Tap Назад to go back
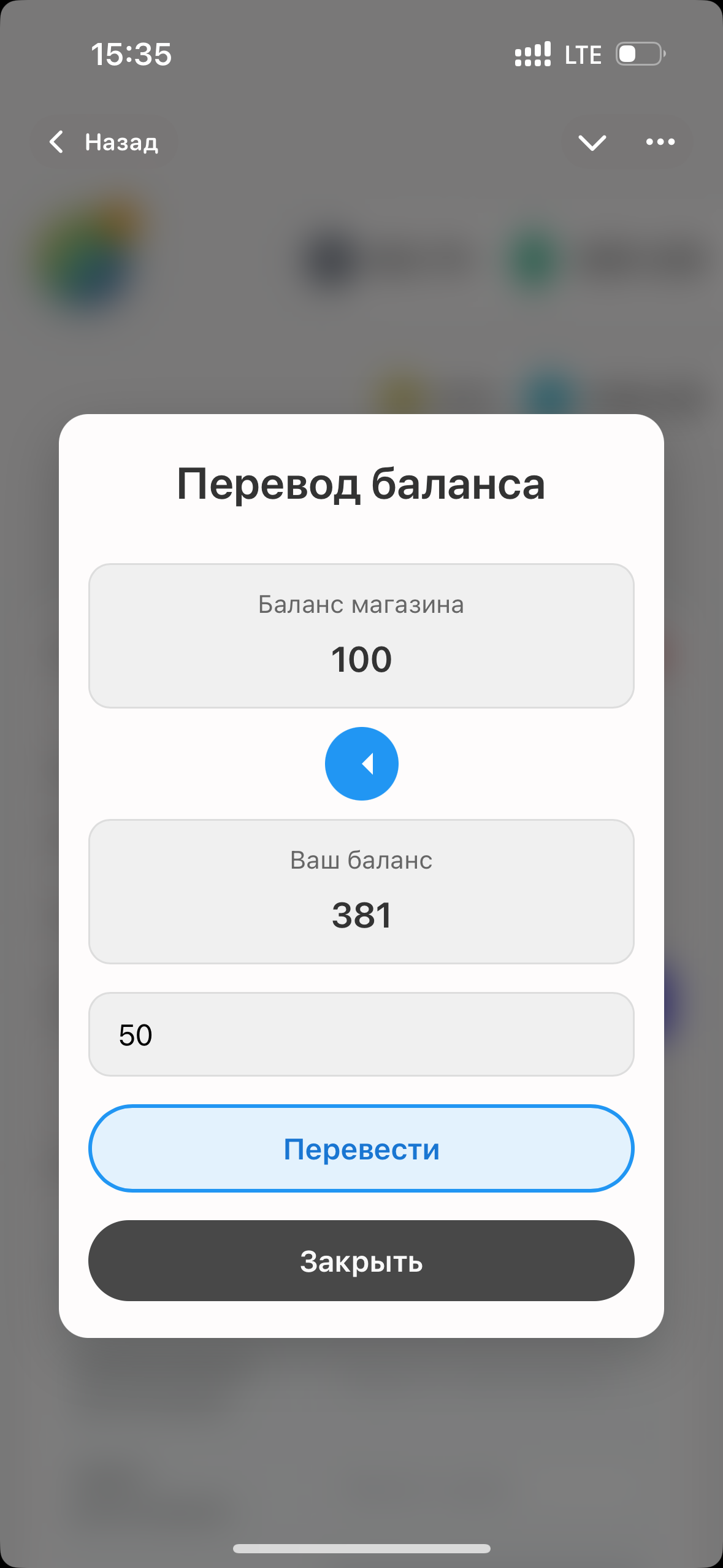 [x=120, y=142]
